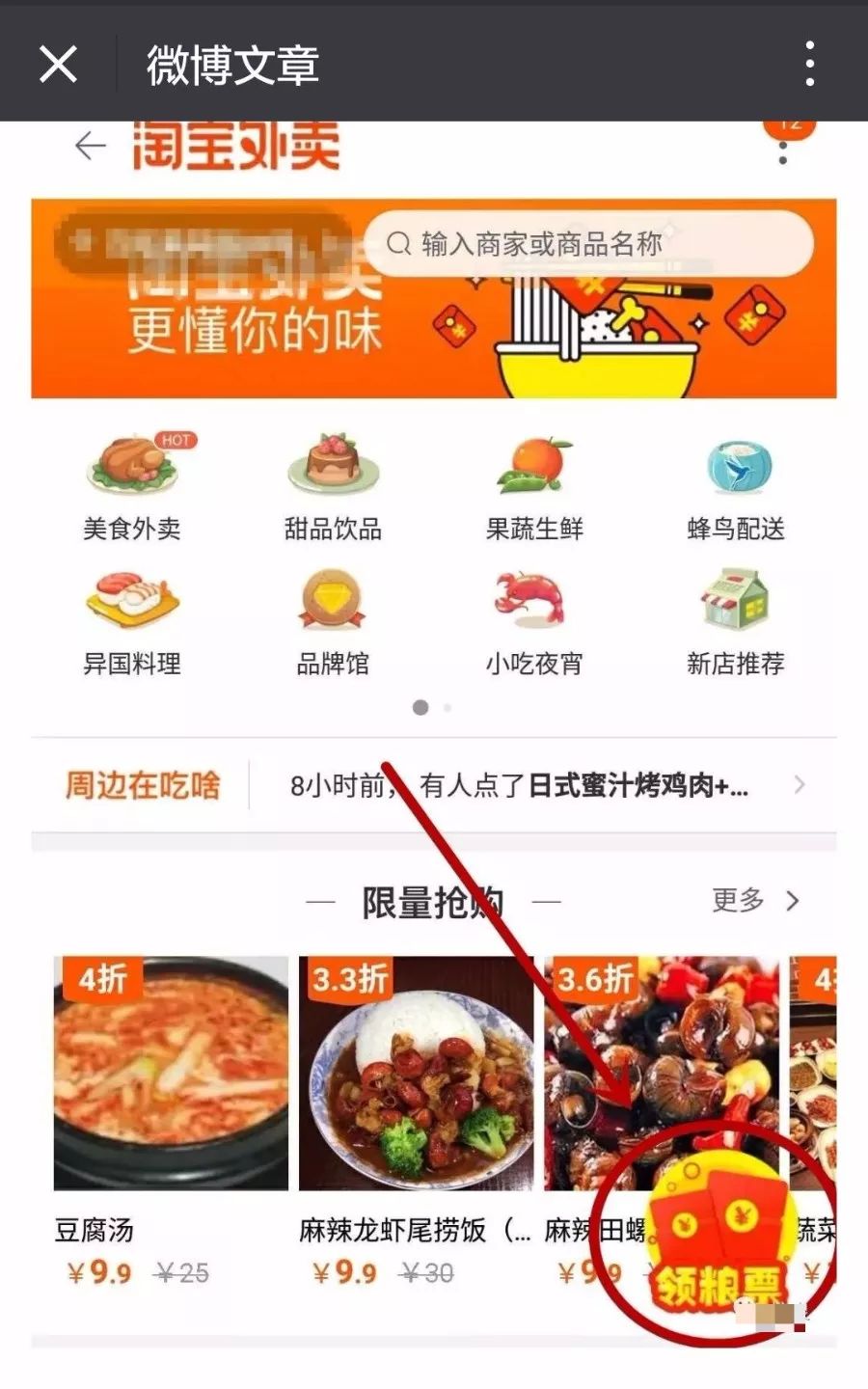Open the Taobao takeout screenshot image
The height and width of the screenshot is (1389, 868).
click(x=434, y=733)
